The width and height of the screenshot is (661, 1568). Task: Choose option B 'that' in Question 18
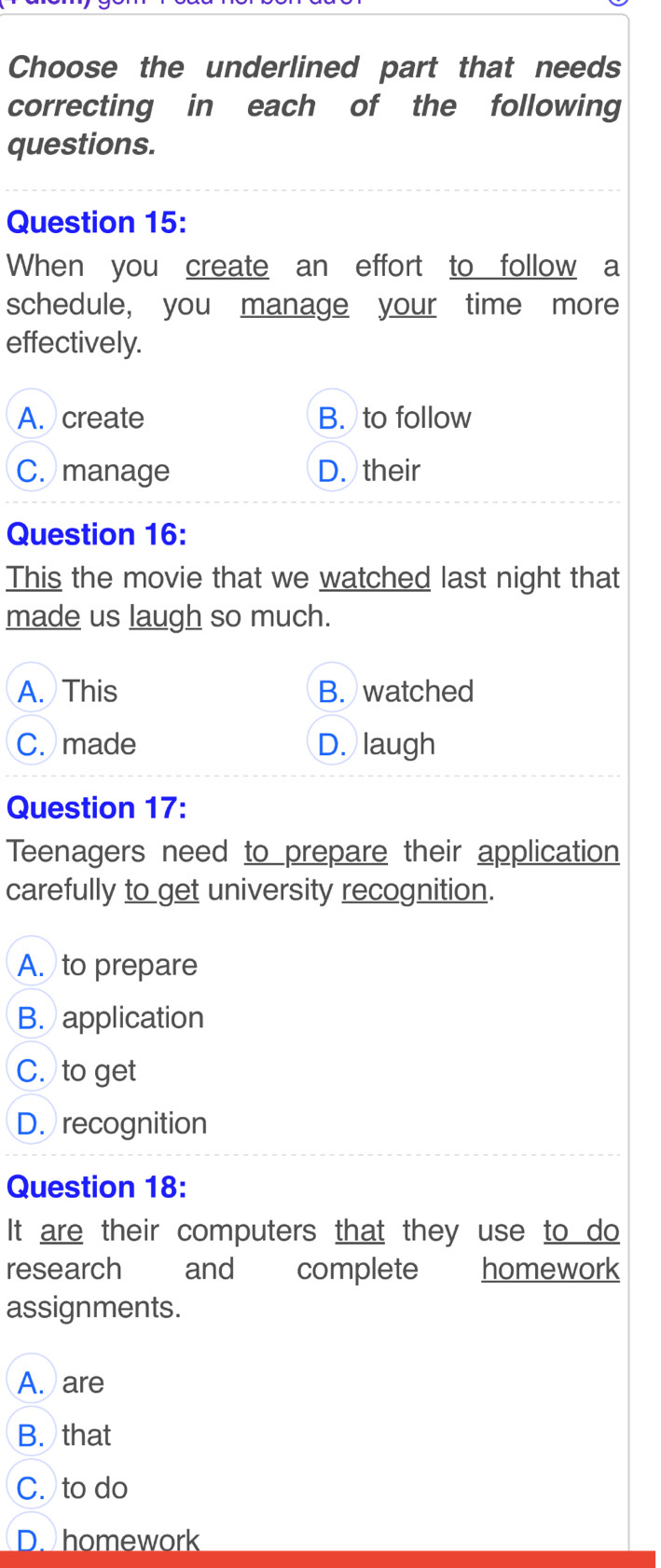[32, 1433]
